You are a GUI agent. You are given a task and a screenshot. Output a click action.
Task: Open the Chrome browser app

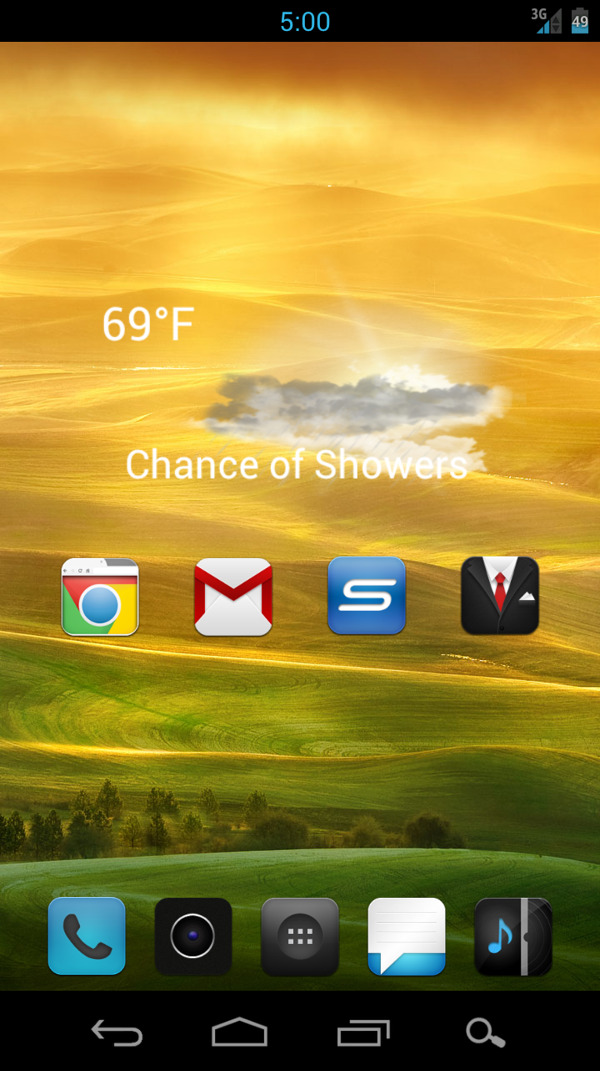(x=100, y=597)
